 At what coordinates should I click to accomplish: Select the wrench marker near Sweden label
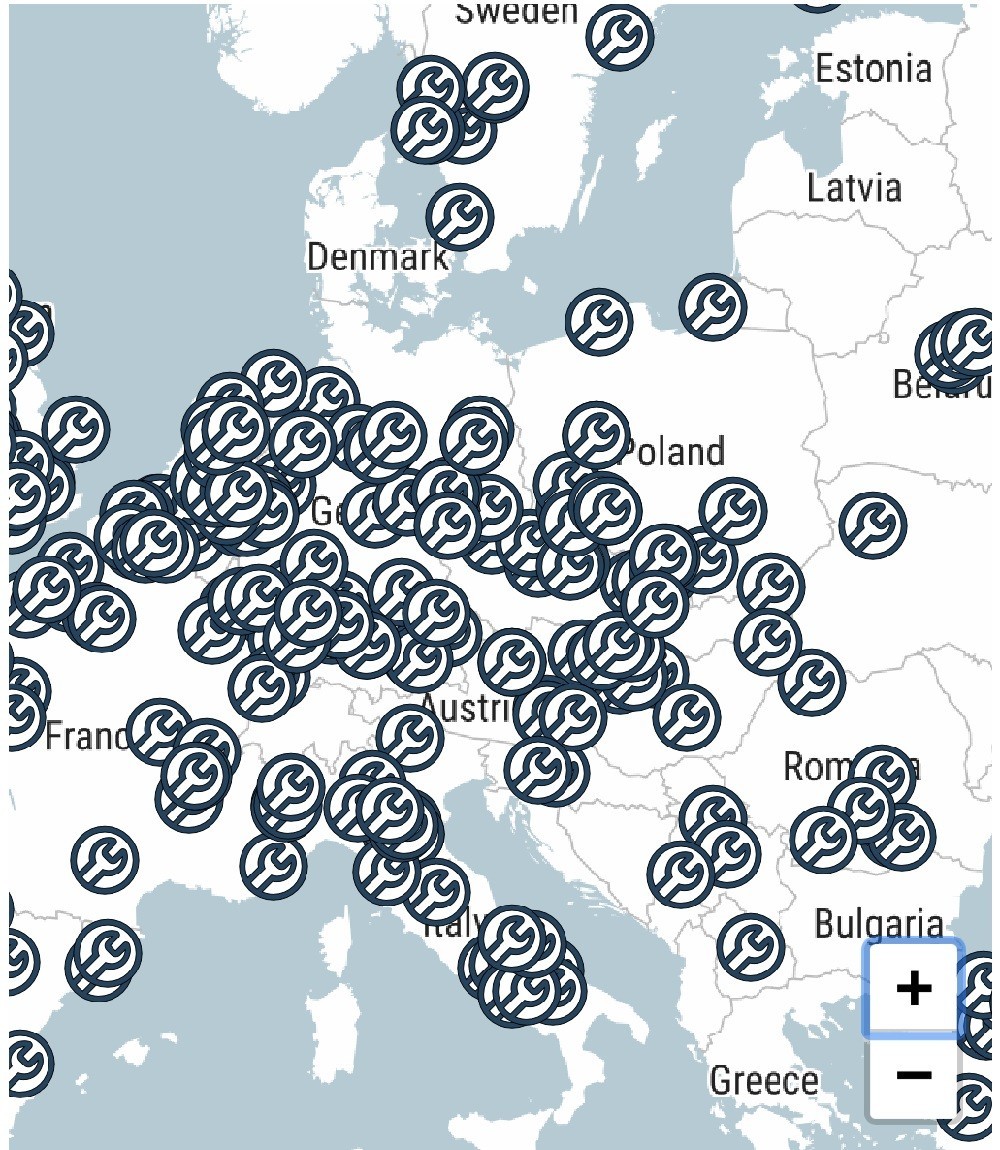620,37
